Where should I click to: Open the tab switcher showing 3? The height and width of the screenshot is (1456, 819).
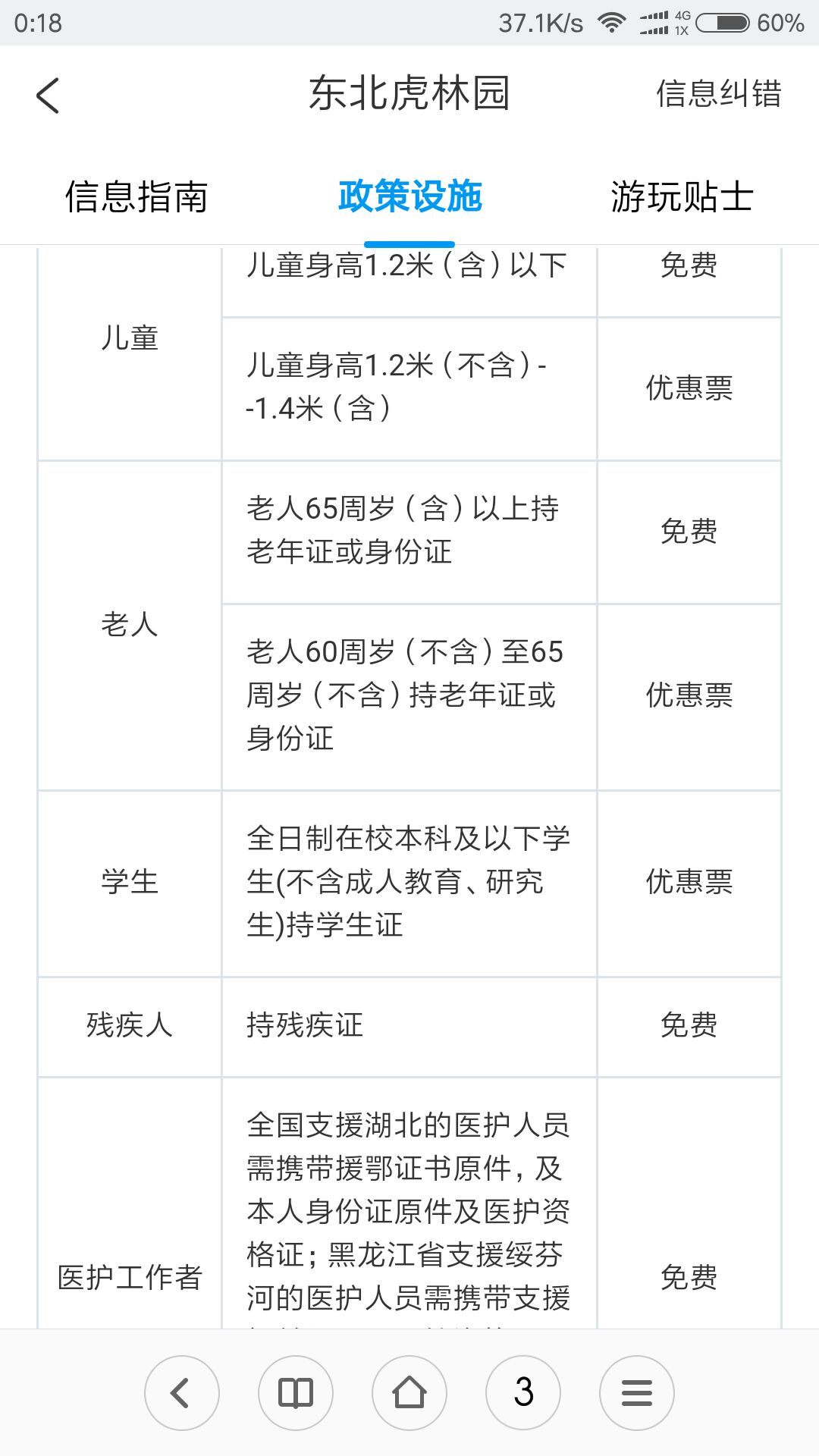click(523, 1393)
